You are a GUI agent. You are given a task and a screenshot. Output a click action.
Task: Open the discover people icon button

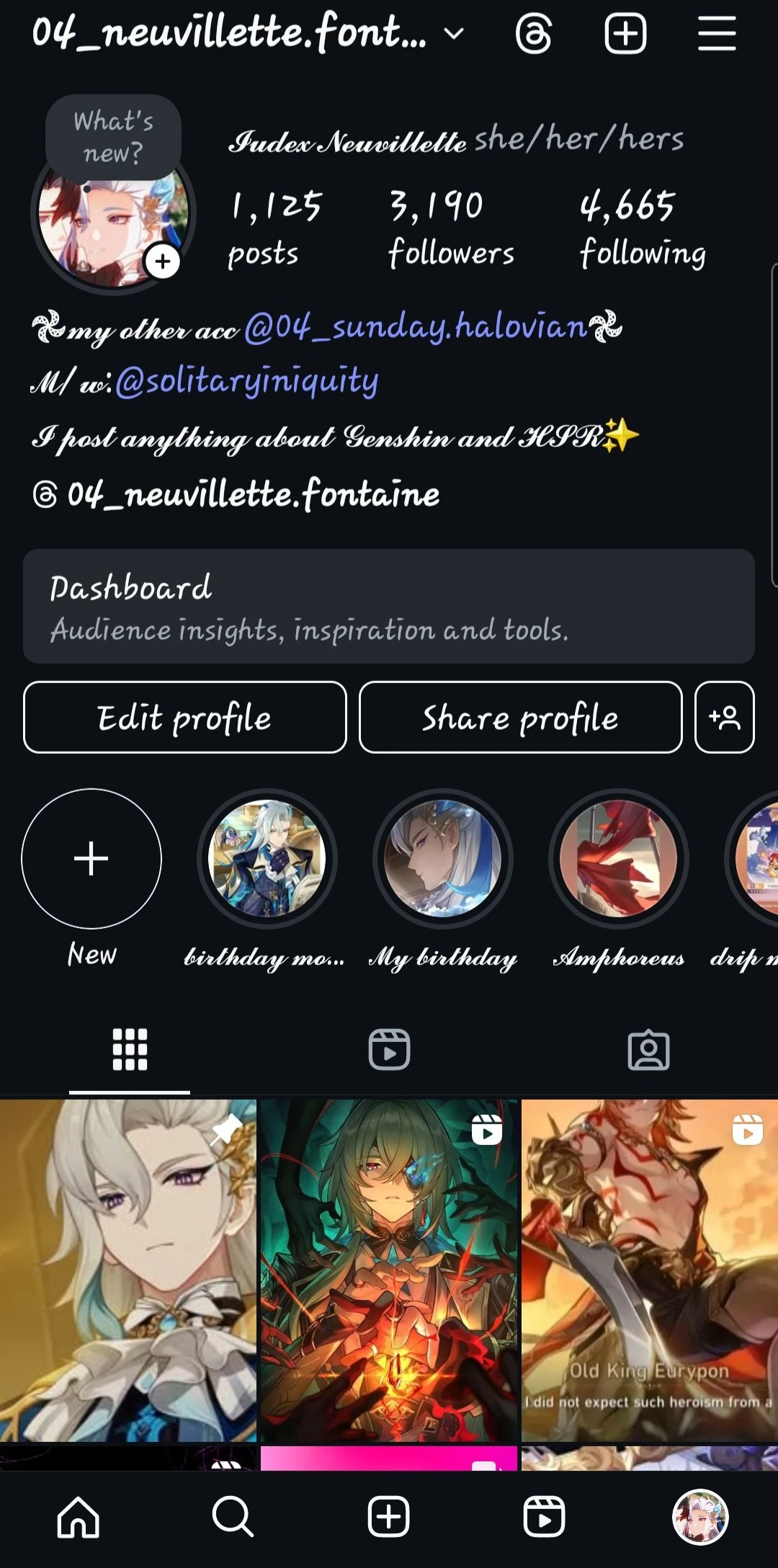pos(724,718)
